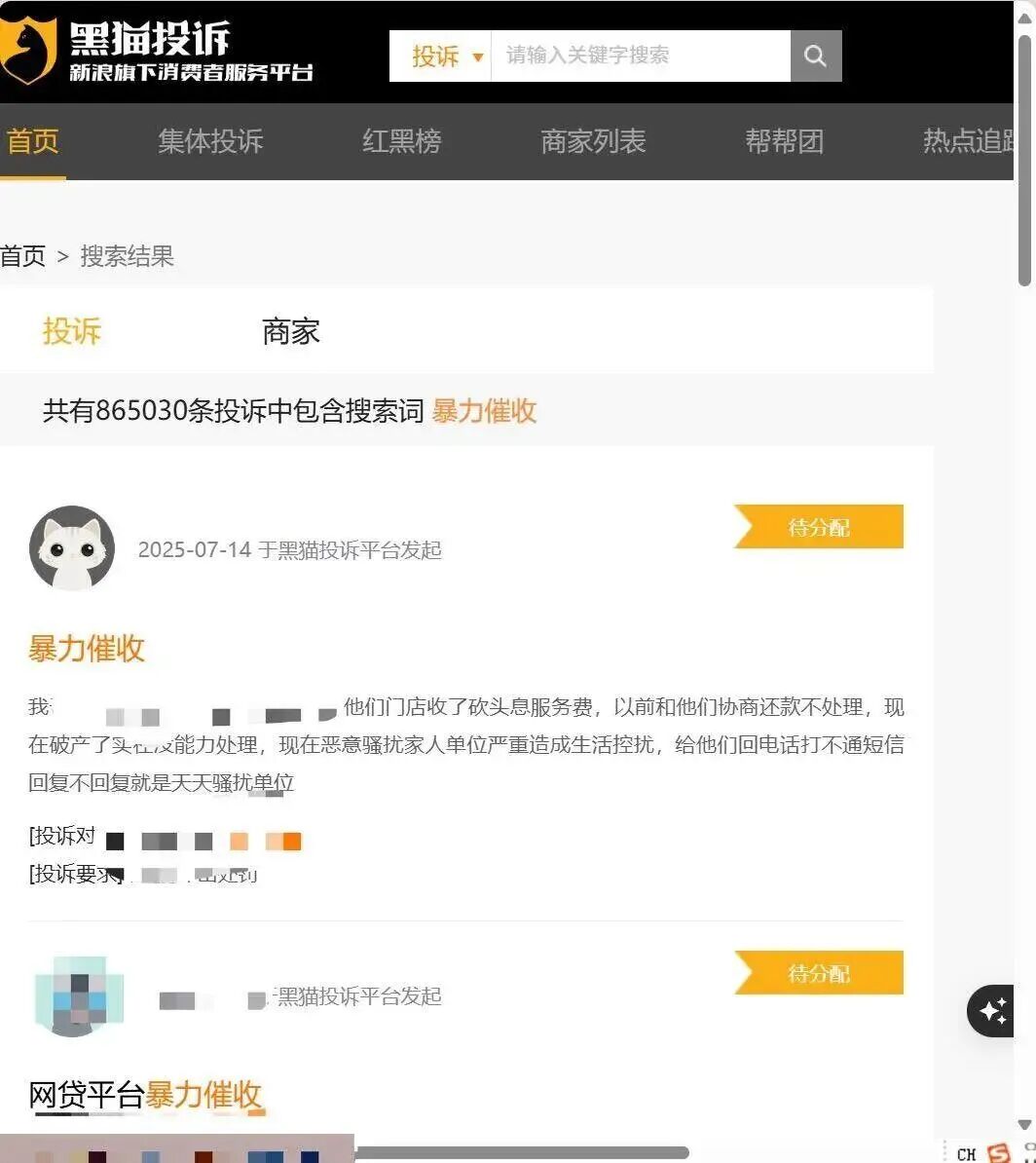This screenshot has width=1036, height=1163.
Task: Open 热点追踪 in the navigation bar
Action: (969, 142)
